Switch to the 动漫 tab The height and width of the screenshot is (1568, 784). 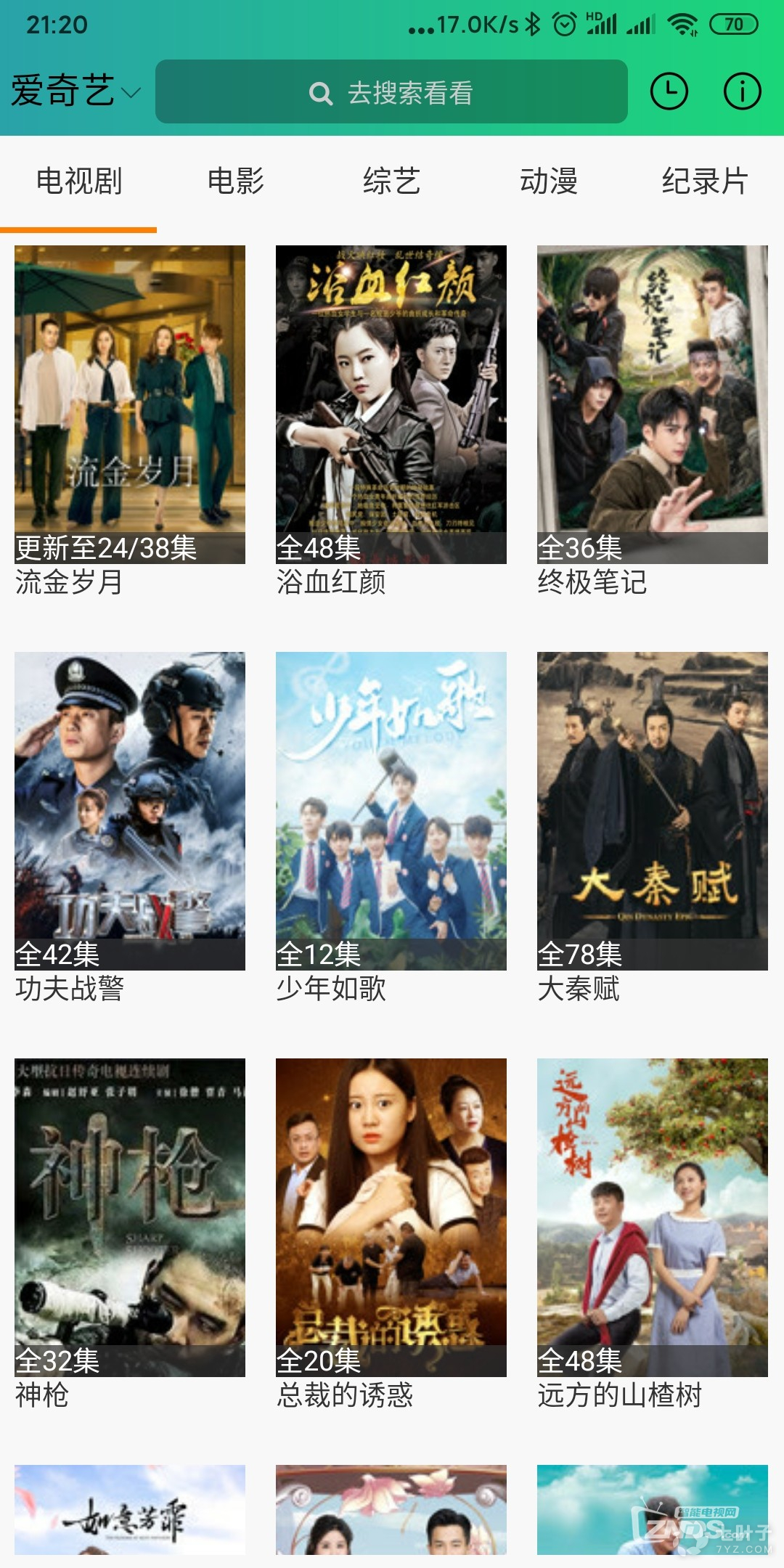click(x=549, y=181)
